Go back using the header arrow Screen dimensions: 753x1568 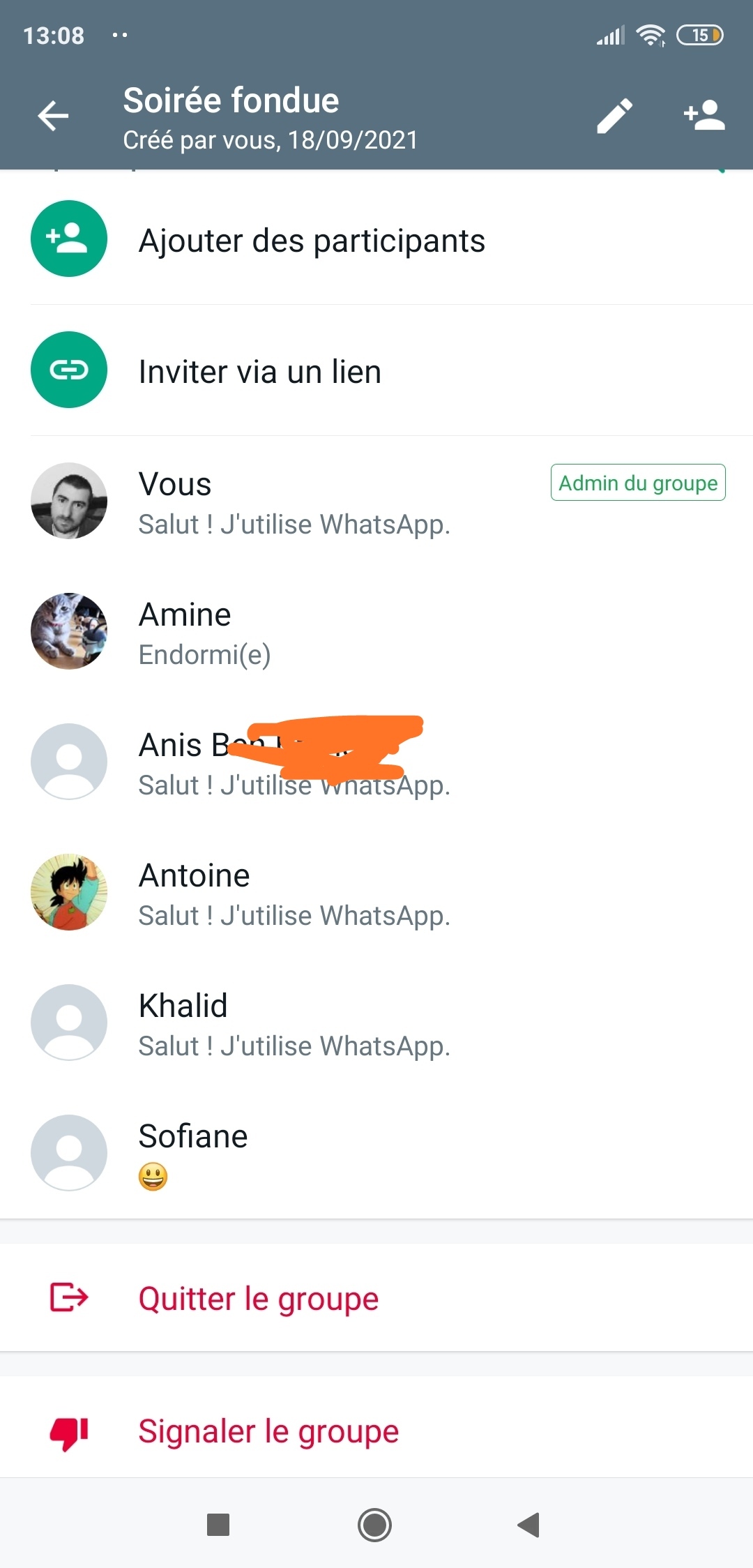53,116
